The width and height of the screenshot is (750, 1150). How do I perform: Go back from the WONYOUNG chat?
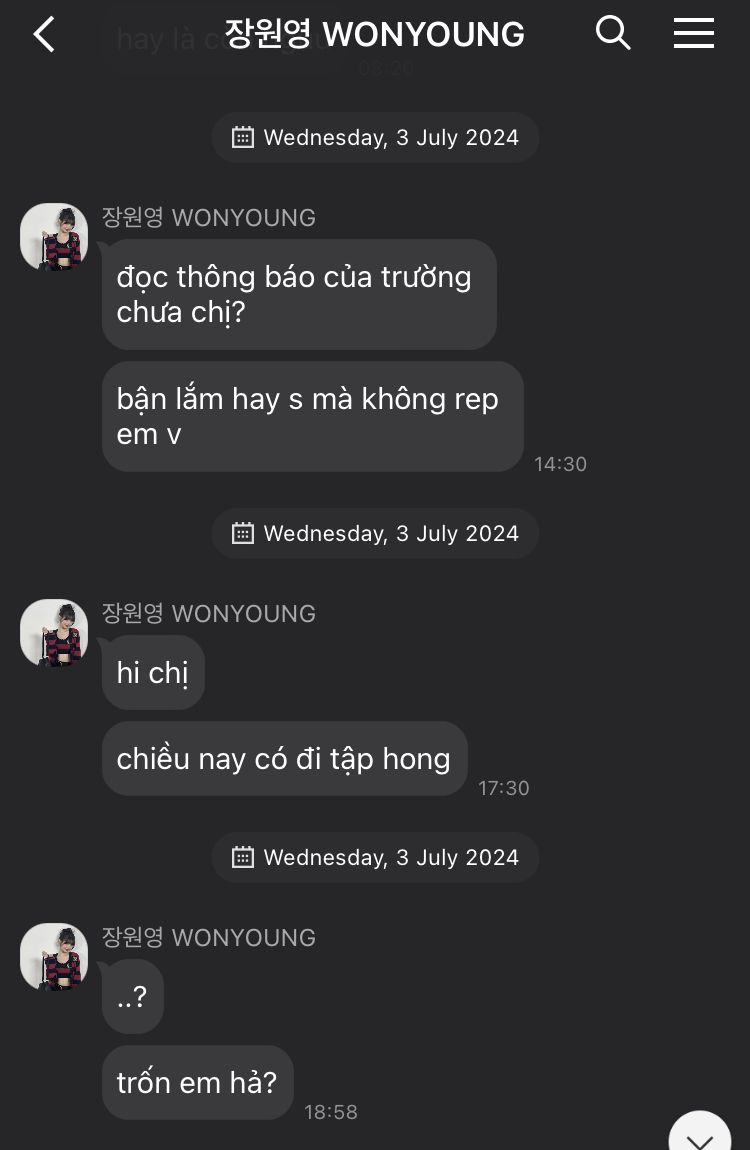[x=44, y=35]
